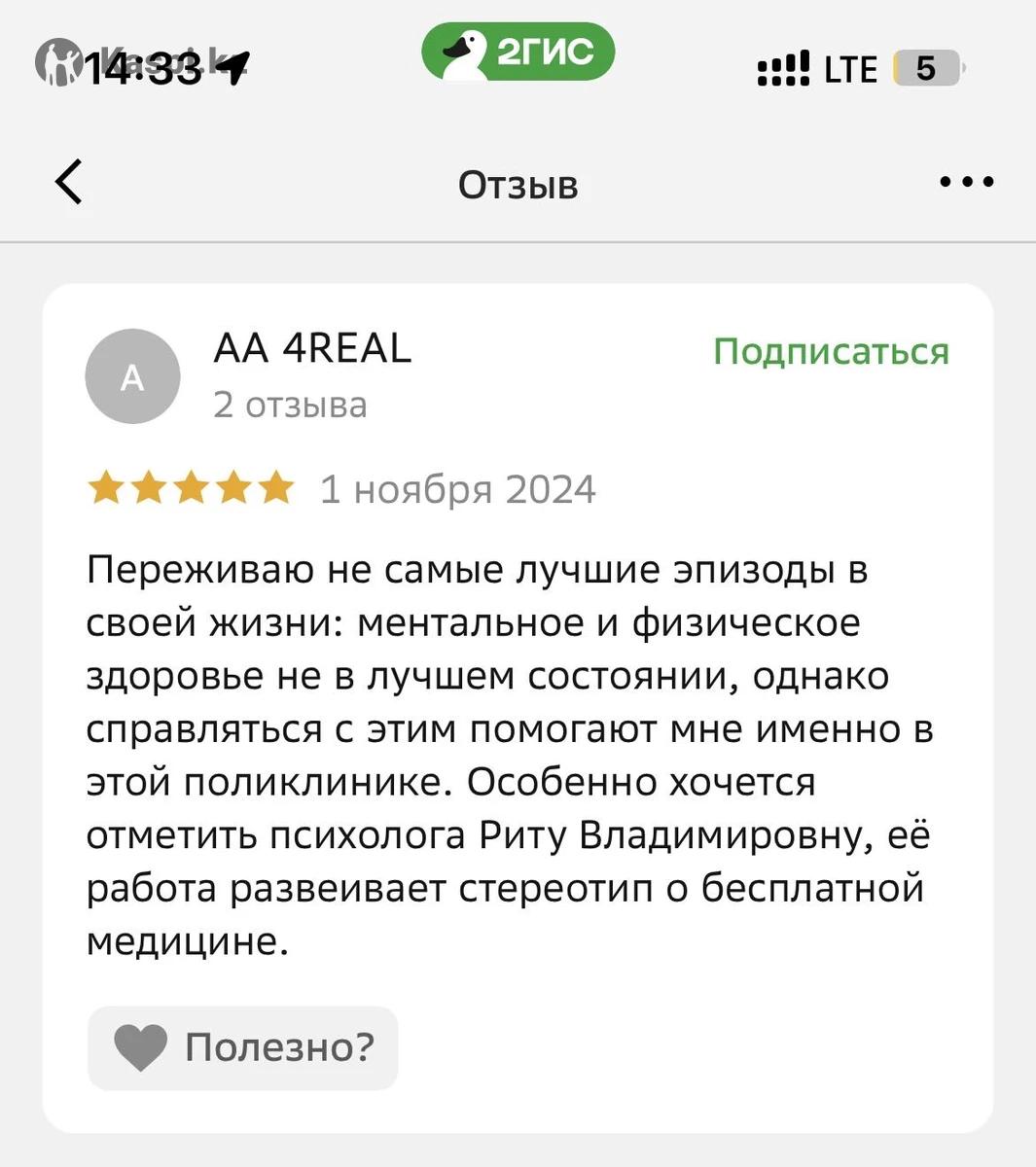The image size is (1036, 1167).
Task: Mark the review as Полезно
Action: [x=243, y=1047]
